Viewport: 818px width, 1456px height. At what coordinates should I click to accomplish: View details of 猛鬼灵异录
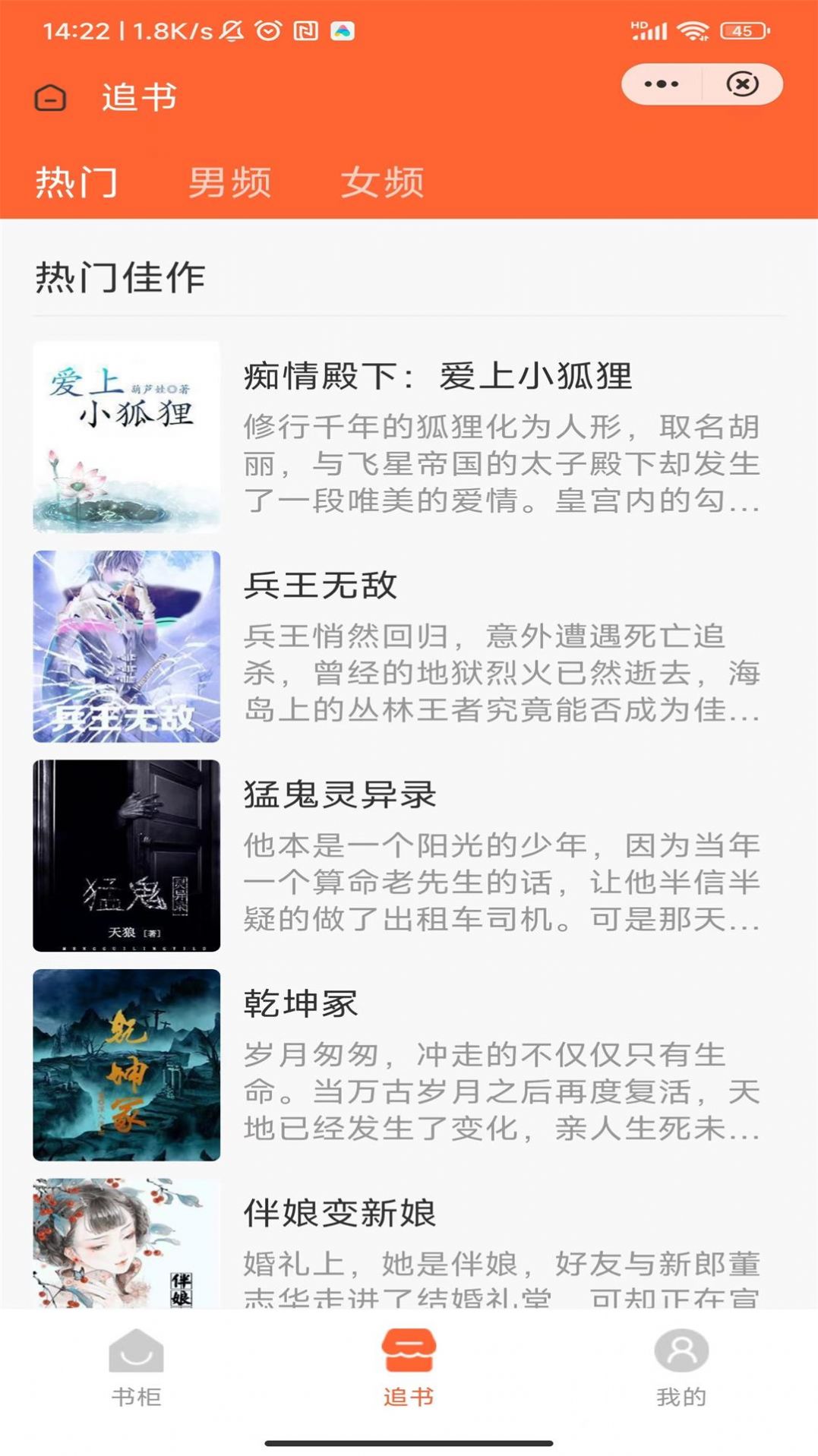coord(340,794)
